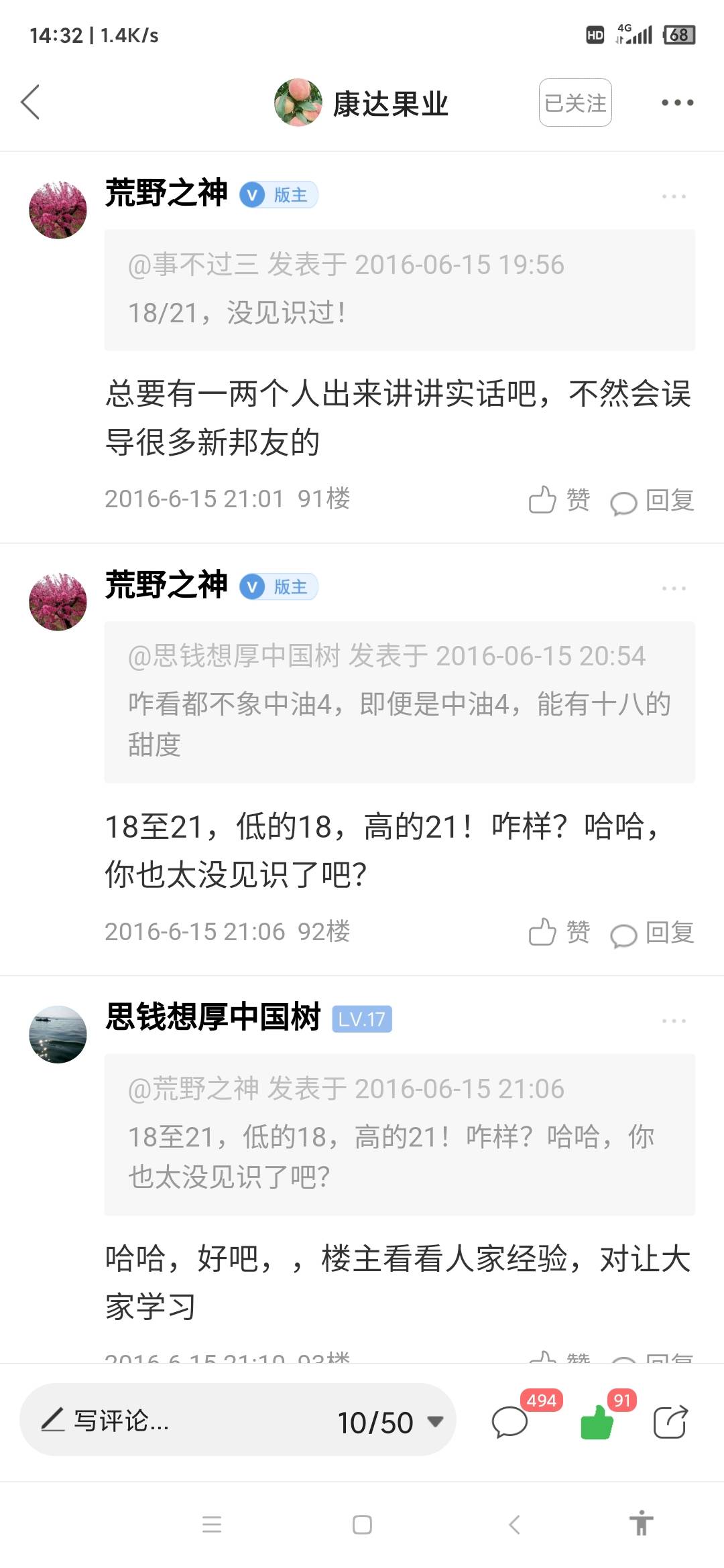724x1568 pixels.
Task: Like the 92楼 comment
Action: coord(559,932)
